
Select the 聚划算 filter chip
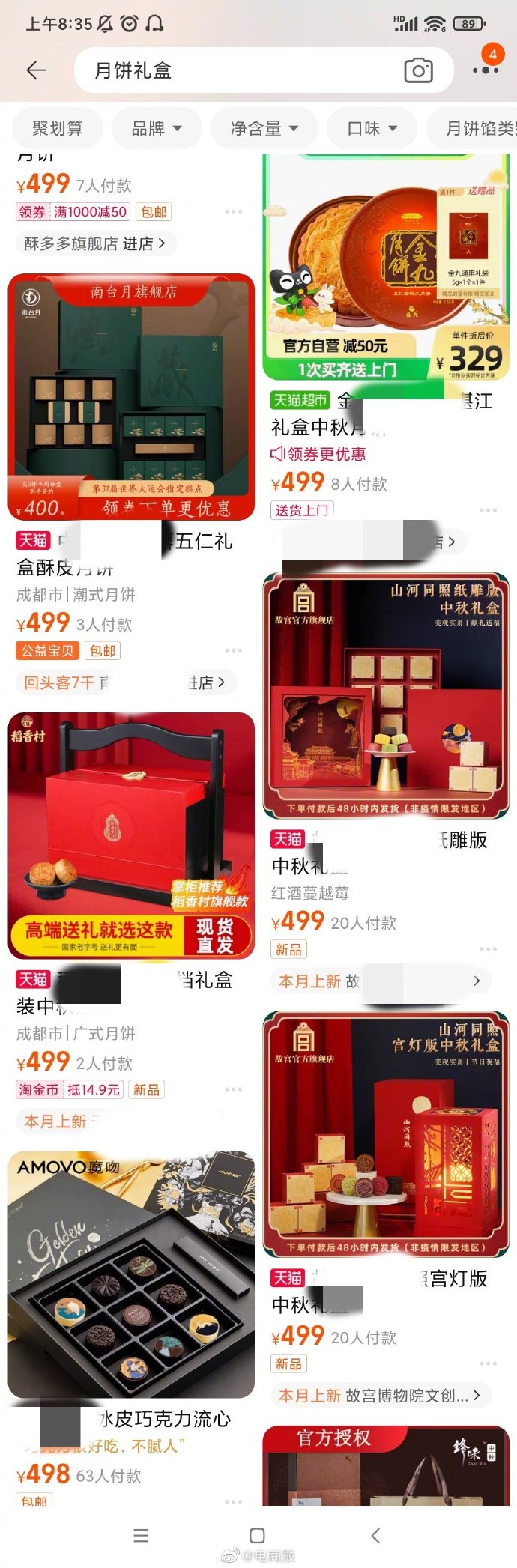(58, 129)
